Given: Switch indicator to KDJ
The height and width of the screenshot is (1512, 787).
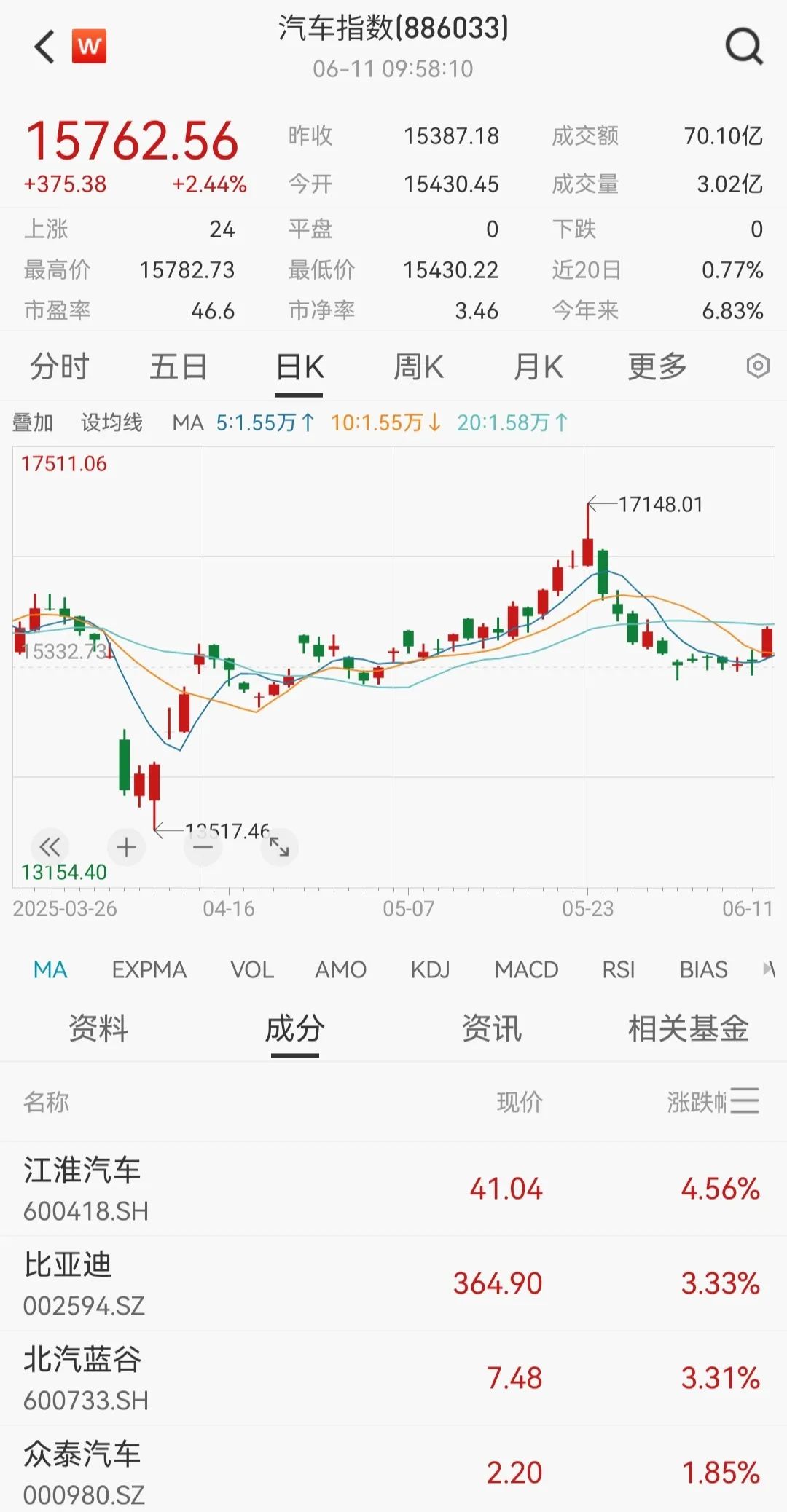Looking at the screenshot, I should (x=430, y=969).
